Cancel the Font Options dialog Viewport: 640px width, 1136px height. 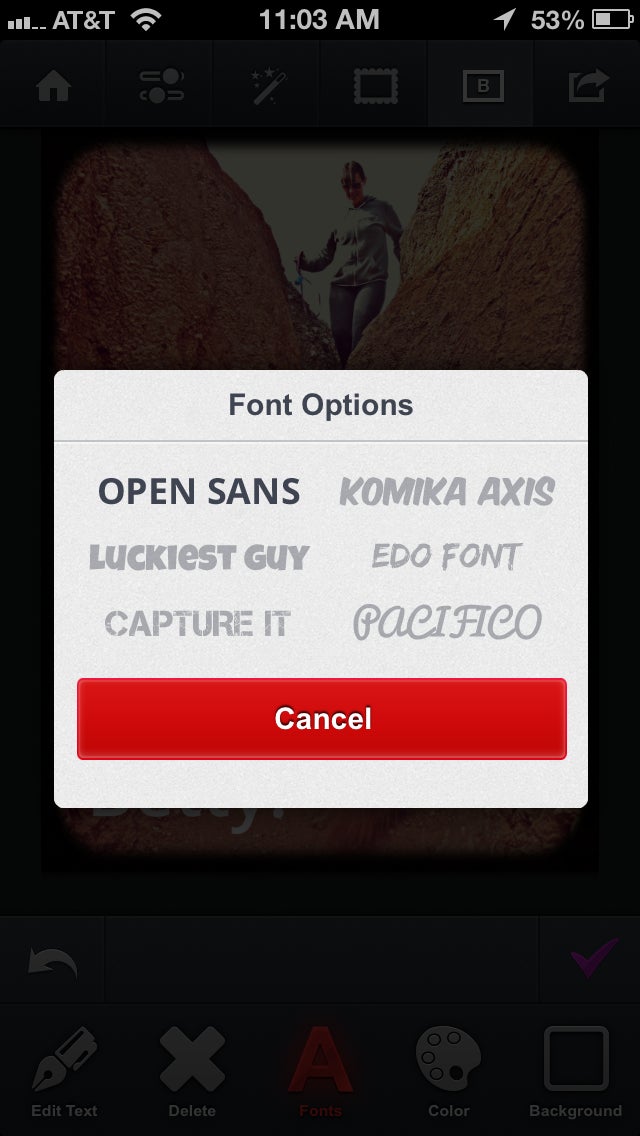click(322, 719)
